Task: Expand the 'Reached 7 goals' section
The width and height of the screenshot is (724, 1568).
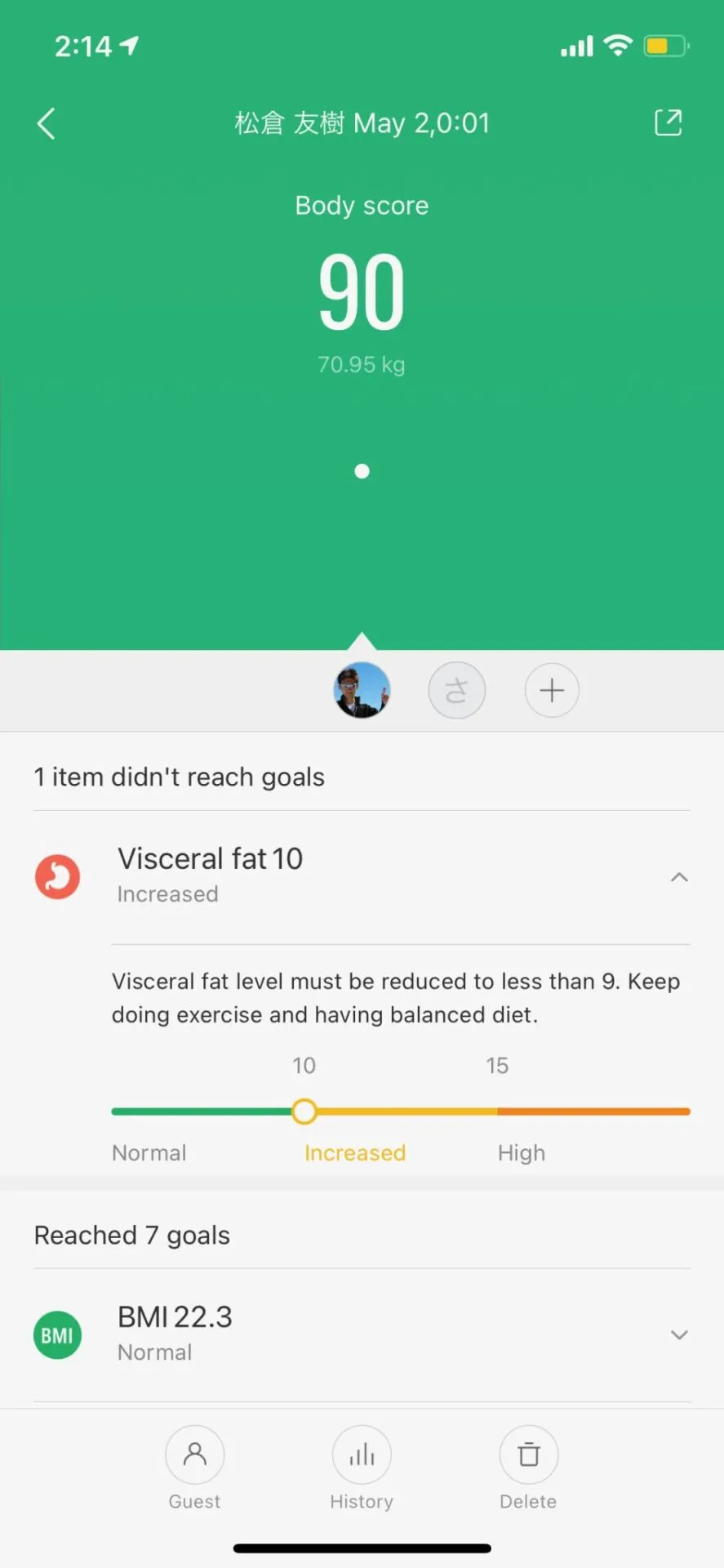Action: point(131,1235)
